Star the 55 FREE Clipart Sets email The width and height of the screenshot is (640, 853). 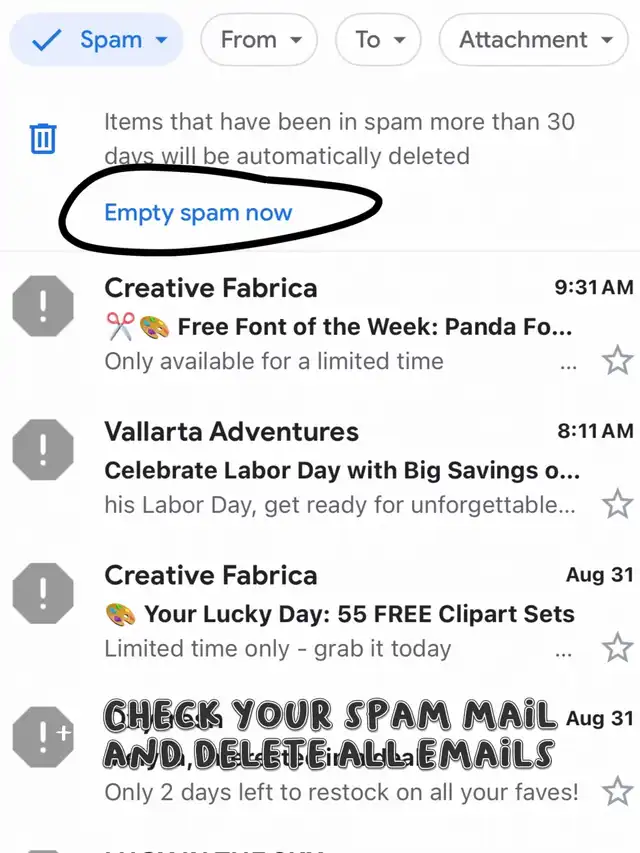click(x=618, y=647)
